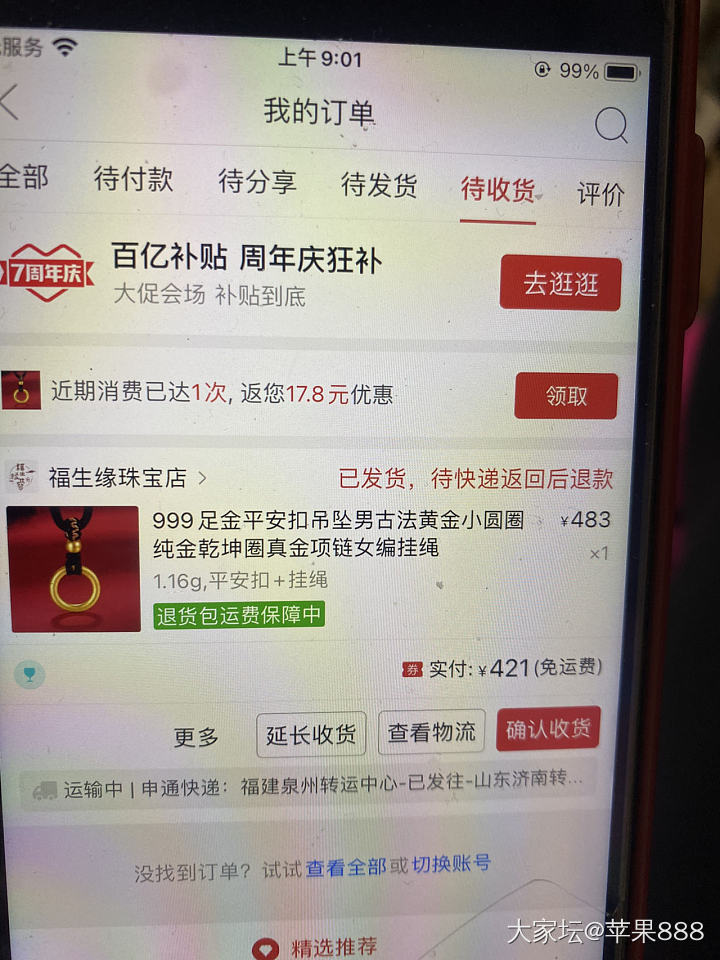Switch to the 评价 tab
This screenshot has width=720, height=960.
tap(600, 194)
